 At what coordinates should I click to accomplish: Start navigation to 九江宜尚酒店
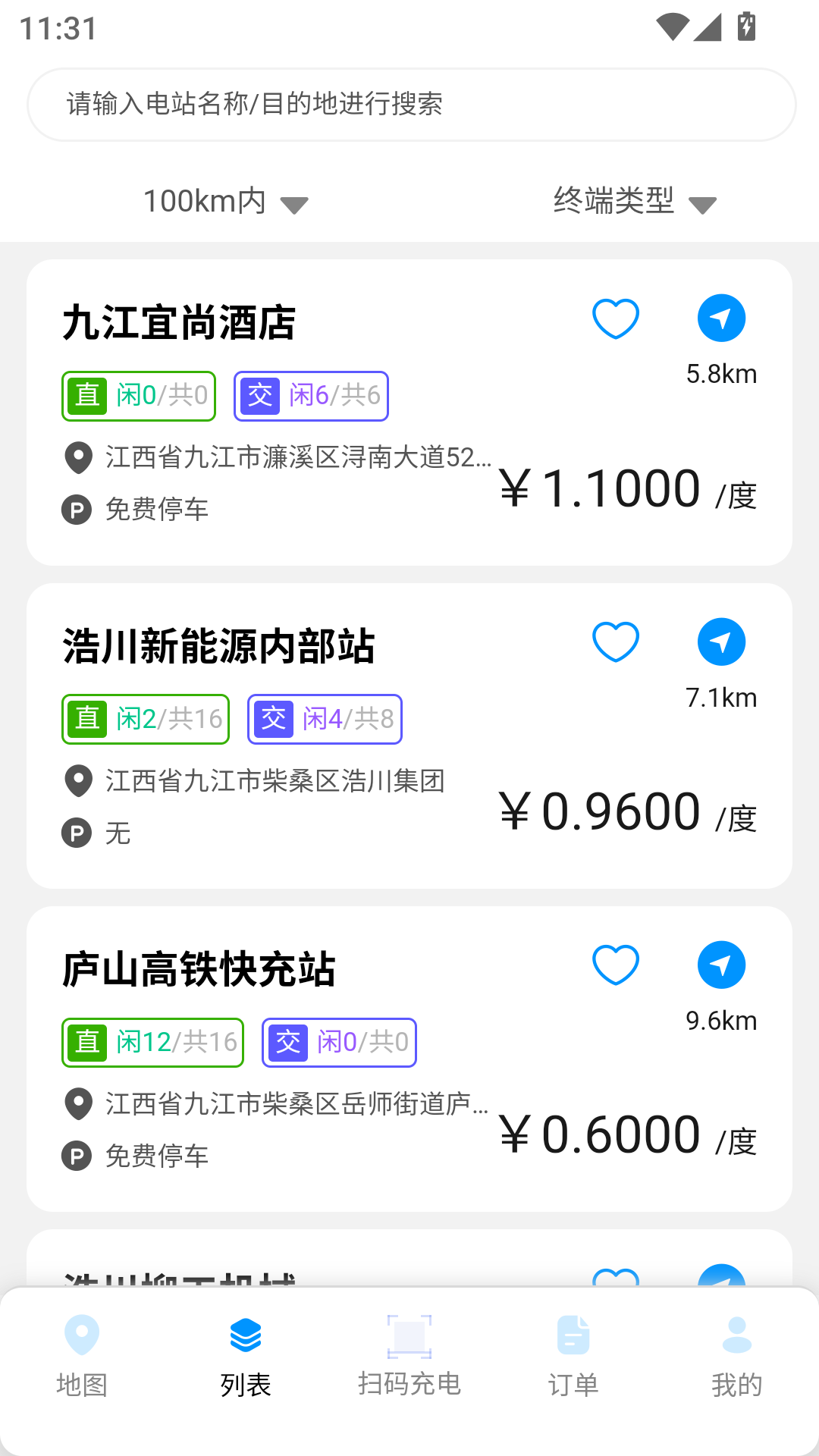pyautogui.click(x=721, y=318)
